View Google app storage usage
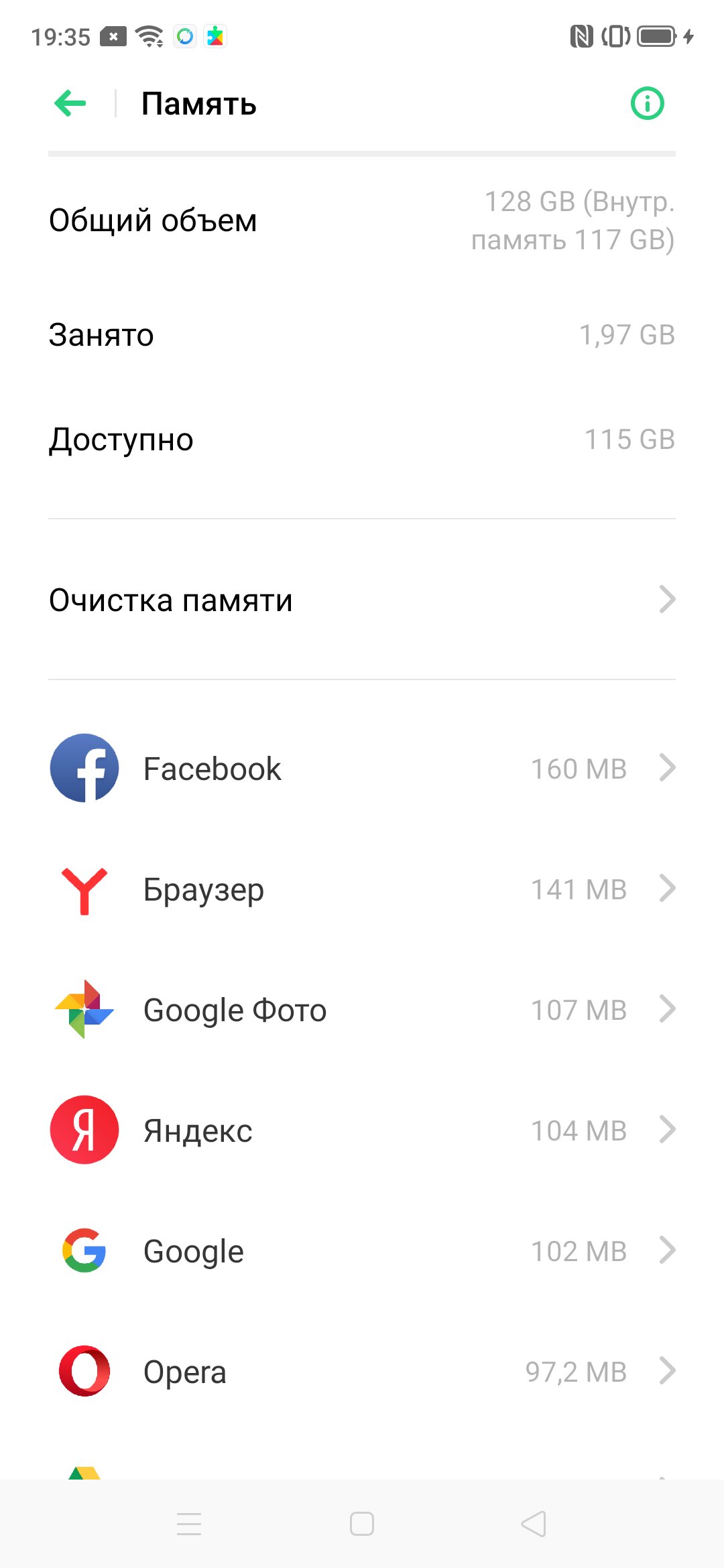 coord(362,1251)
